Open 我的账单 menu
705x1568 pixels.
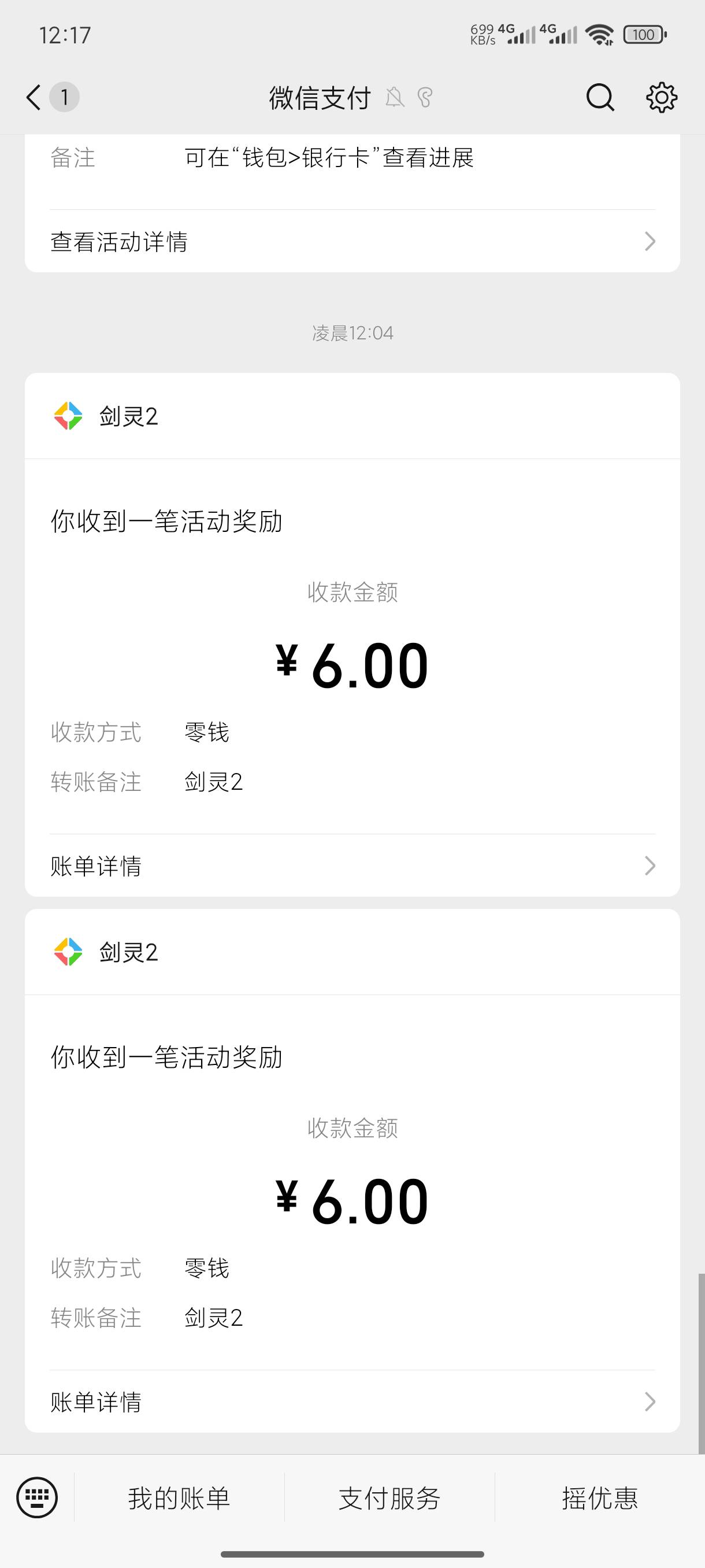click(180, 1498)
